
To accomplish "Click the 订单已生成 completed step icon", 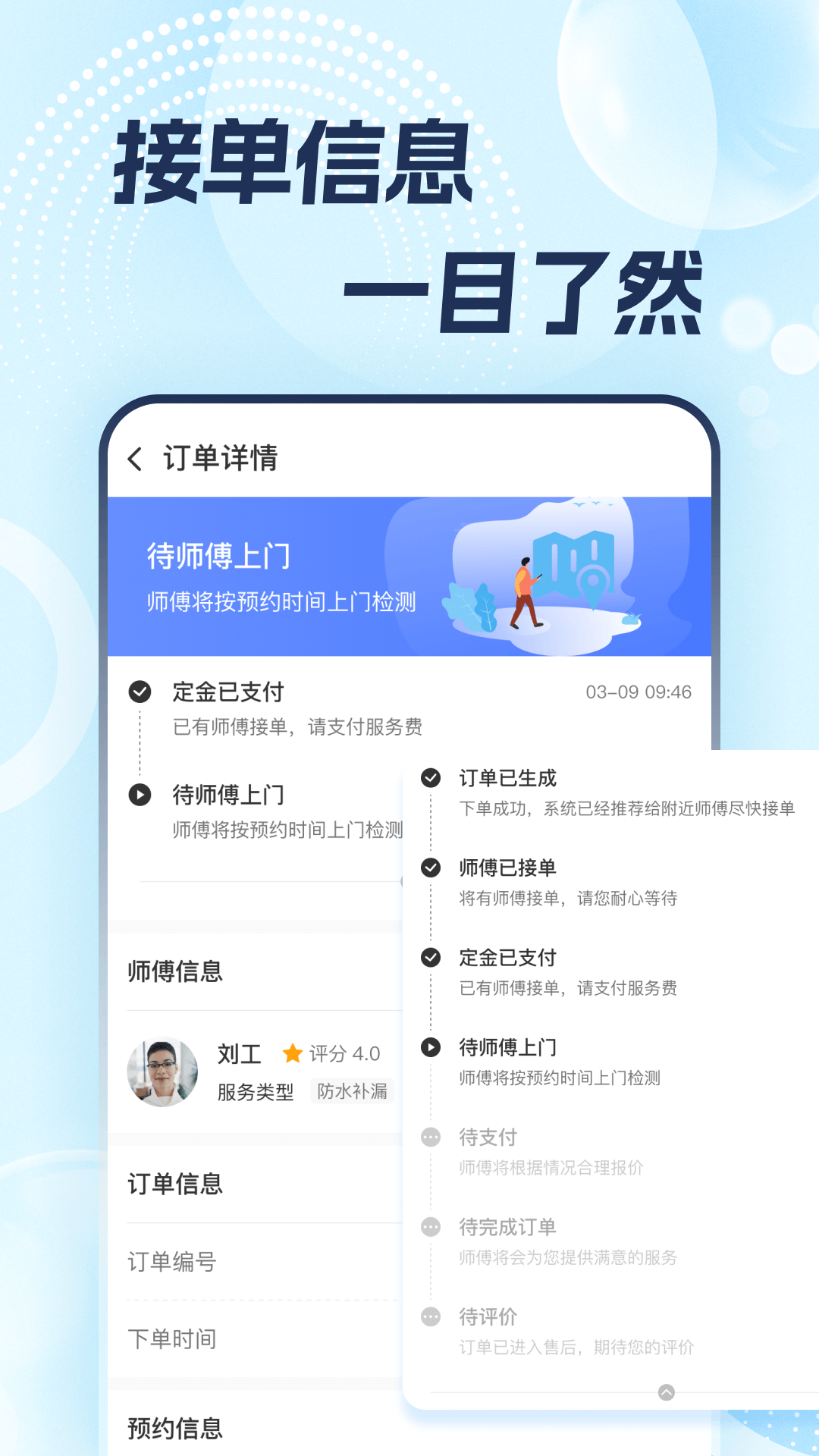I will coord(431,777).
